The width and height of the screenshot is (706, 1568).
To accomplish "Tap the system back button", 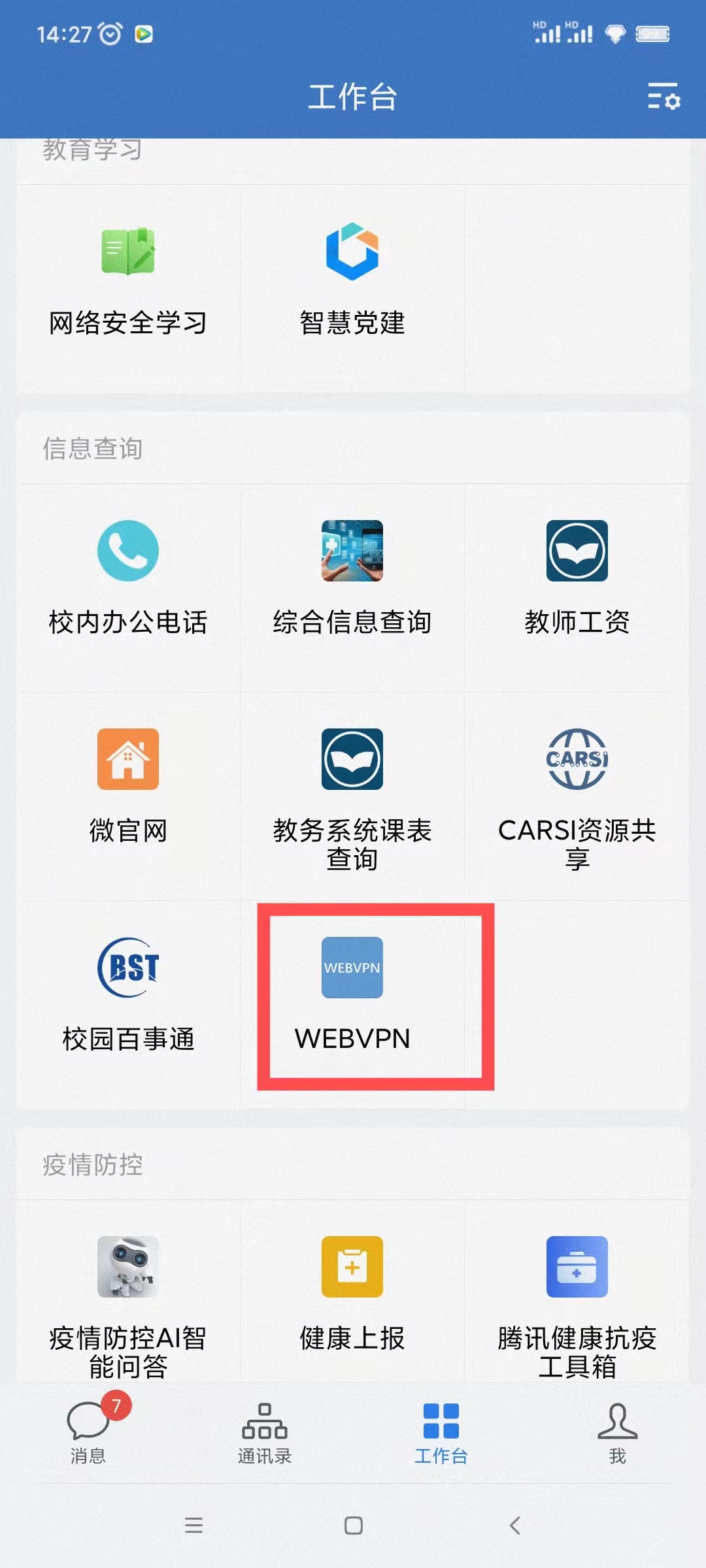I will pos(515,1526).
